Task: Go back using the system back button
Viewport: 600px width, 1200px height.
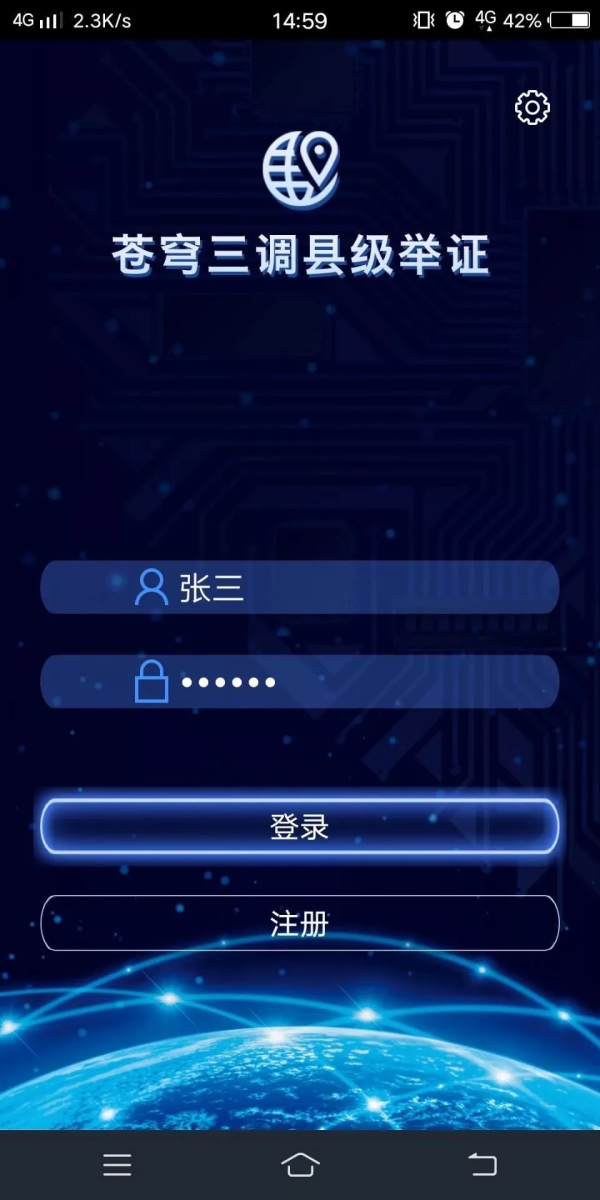Action: [482, 1164]
